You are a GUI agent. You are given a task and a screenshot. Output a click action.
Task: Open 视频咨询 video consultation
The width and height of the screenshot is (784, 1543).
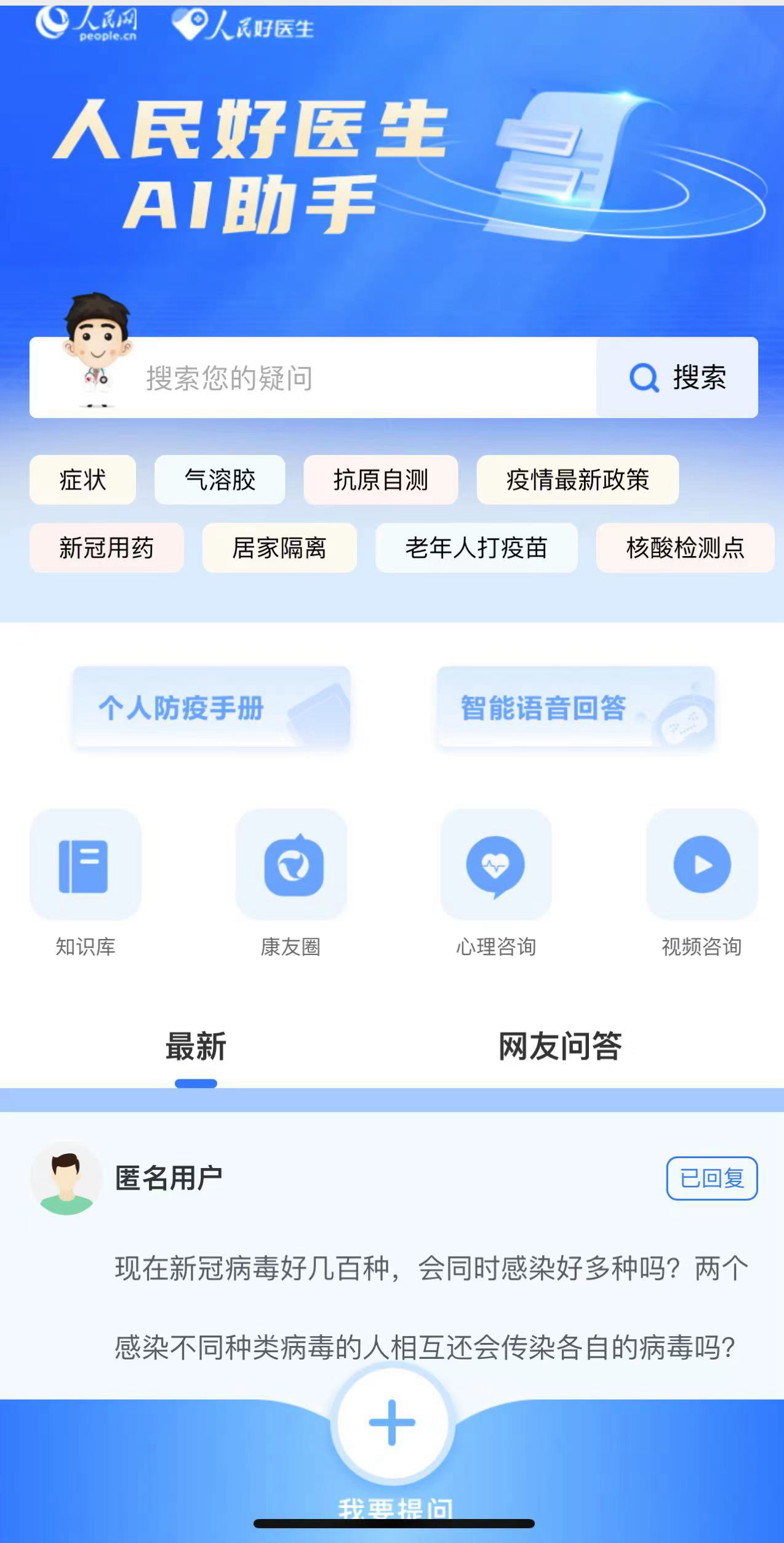pyautogui.click(x=702, y=883)
